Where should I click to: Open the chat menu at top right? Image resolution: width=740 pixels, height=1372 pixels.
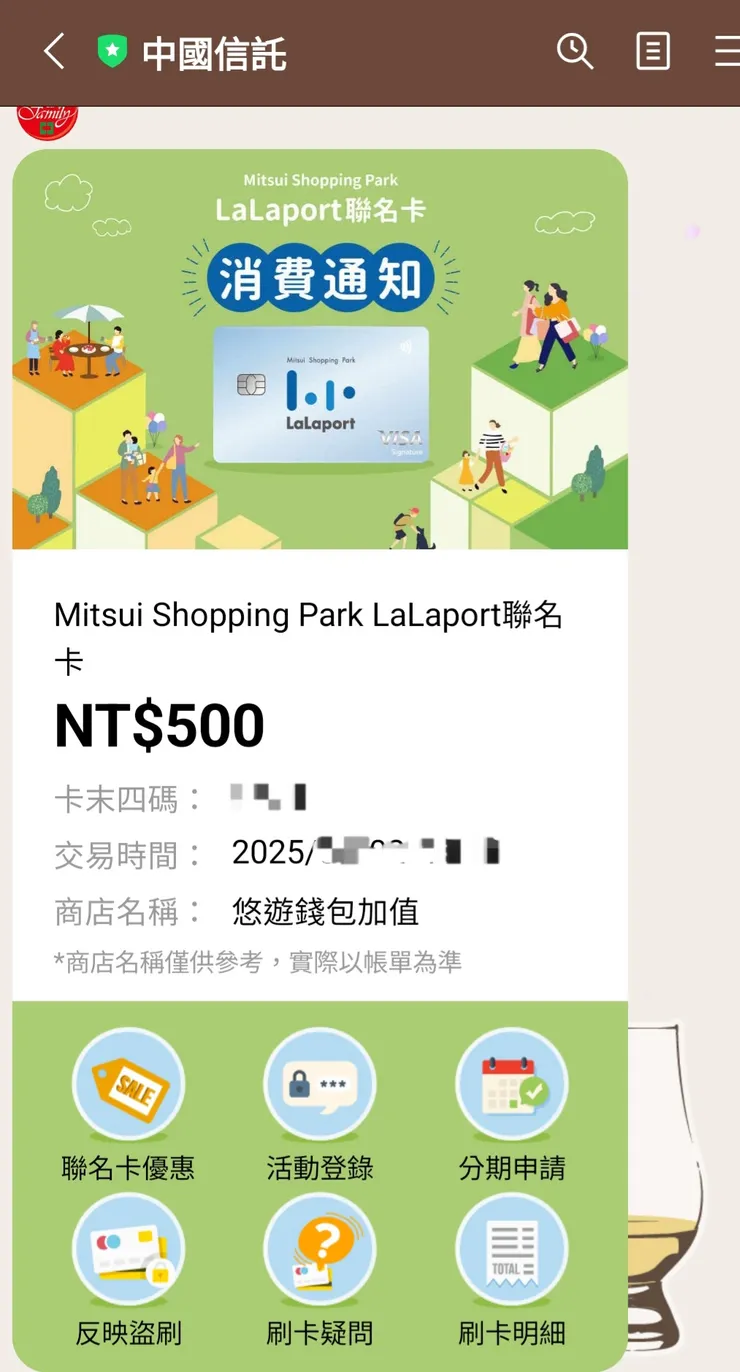[x=728, y=51]
